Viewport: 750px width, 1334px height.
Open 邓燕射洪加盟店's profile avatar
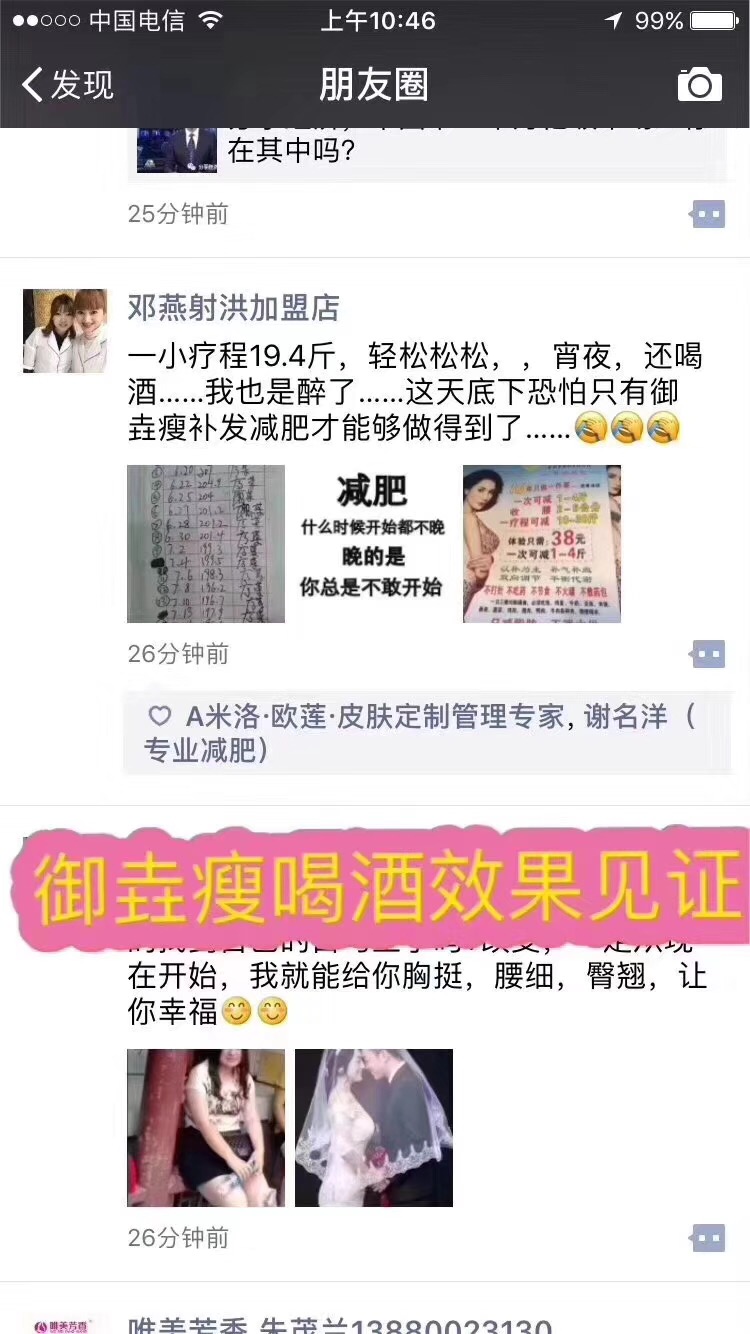pos(65,331)
